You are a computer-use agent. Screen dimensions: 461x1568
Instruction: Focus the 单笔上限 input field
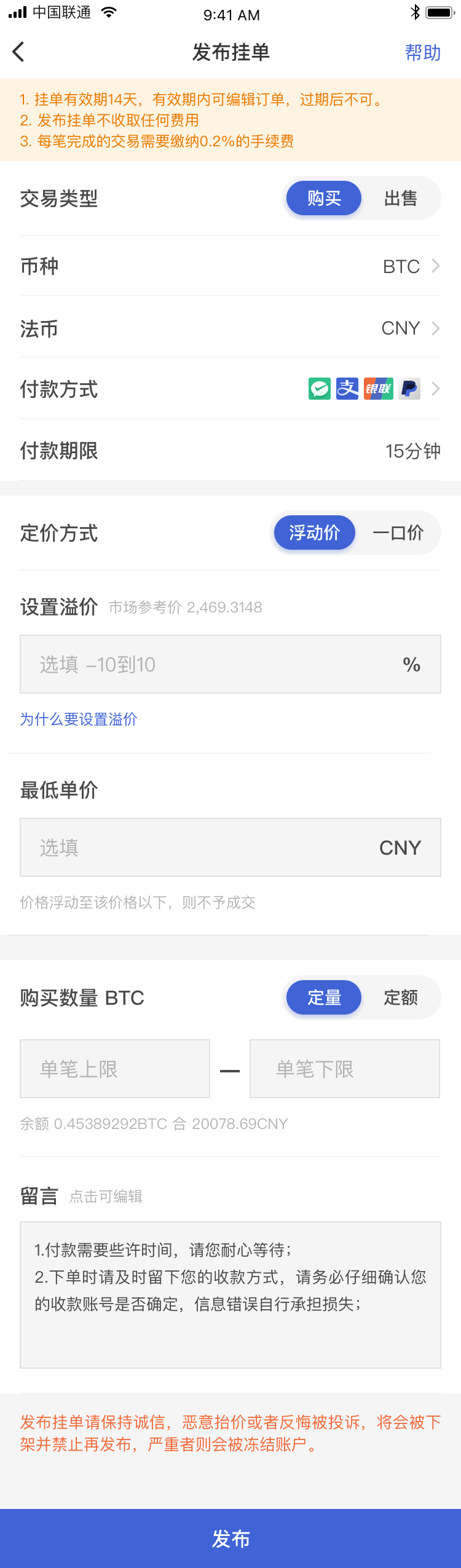point(115,1069)
